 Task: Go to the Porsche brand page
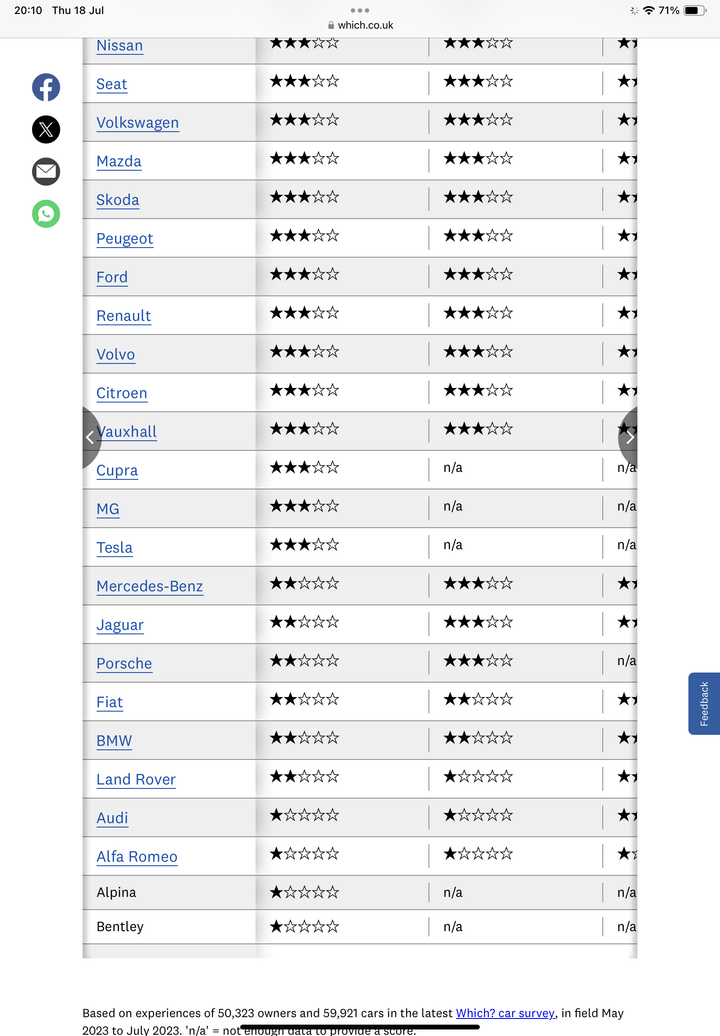pyautogui.click(x=124, y=664)
